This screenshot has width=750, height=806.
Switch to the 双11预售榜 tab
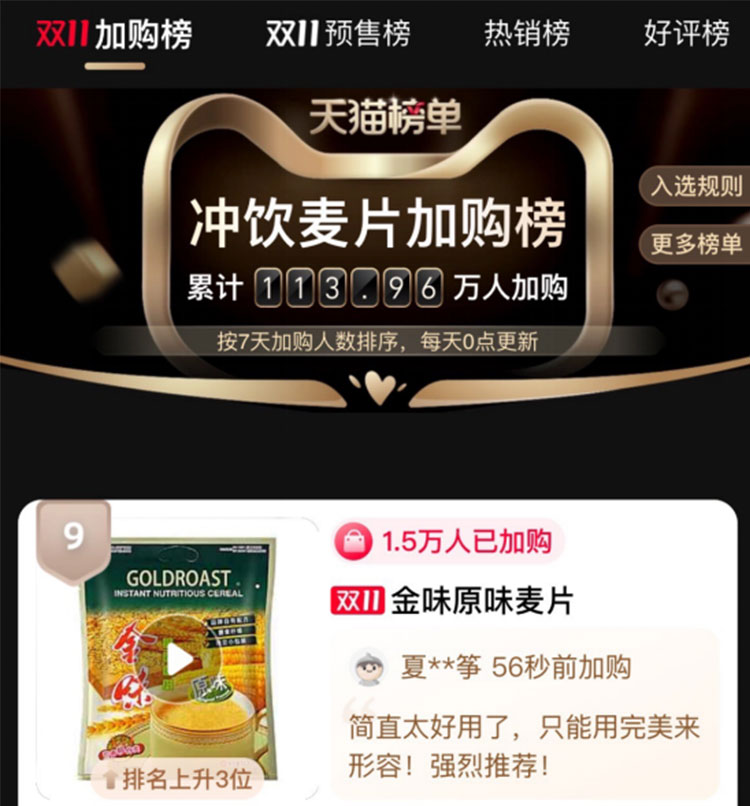(338, 35)
